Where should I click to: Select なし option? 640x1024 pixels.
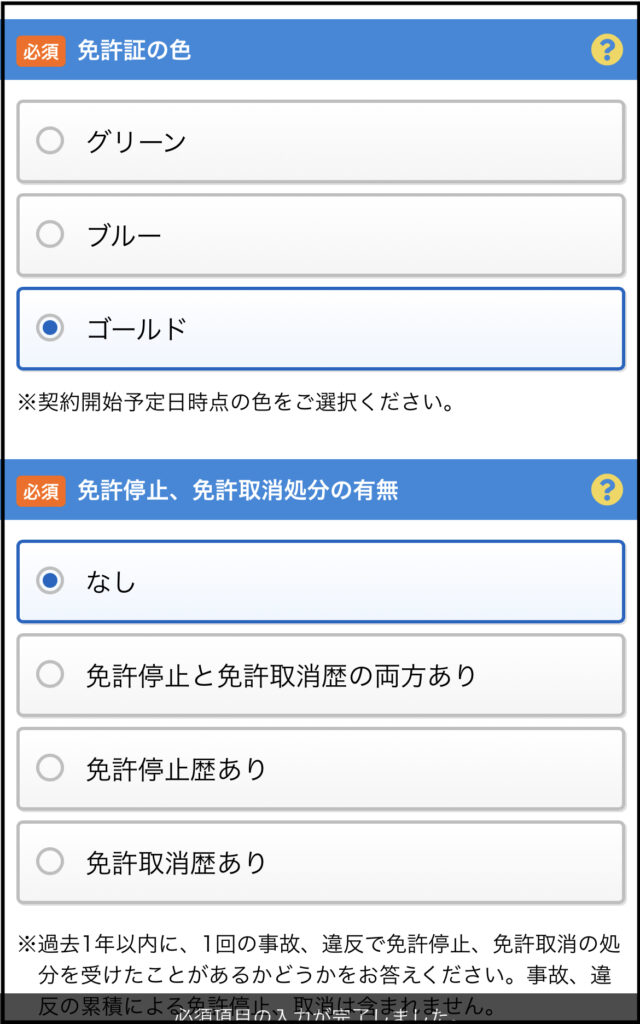[320, 581]
